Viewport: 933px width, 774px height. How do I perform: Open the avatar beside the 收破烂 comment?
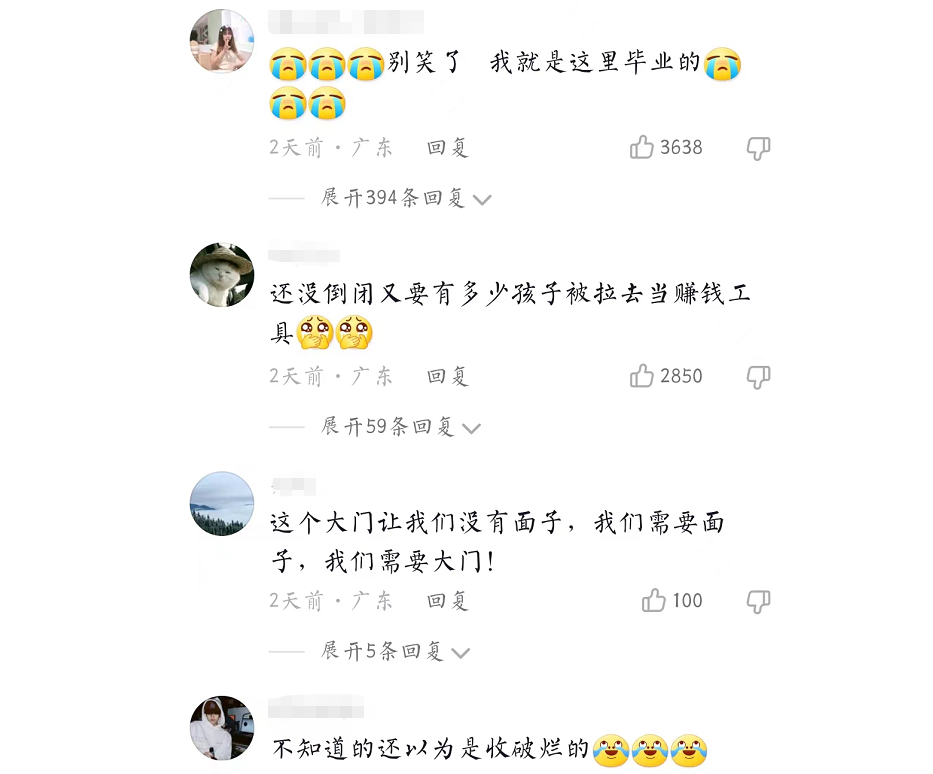(222, 728)
